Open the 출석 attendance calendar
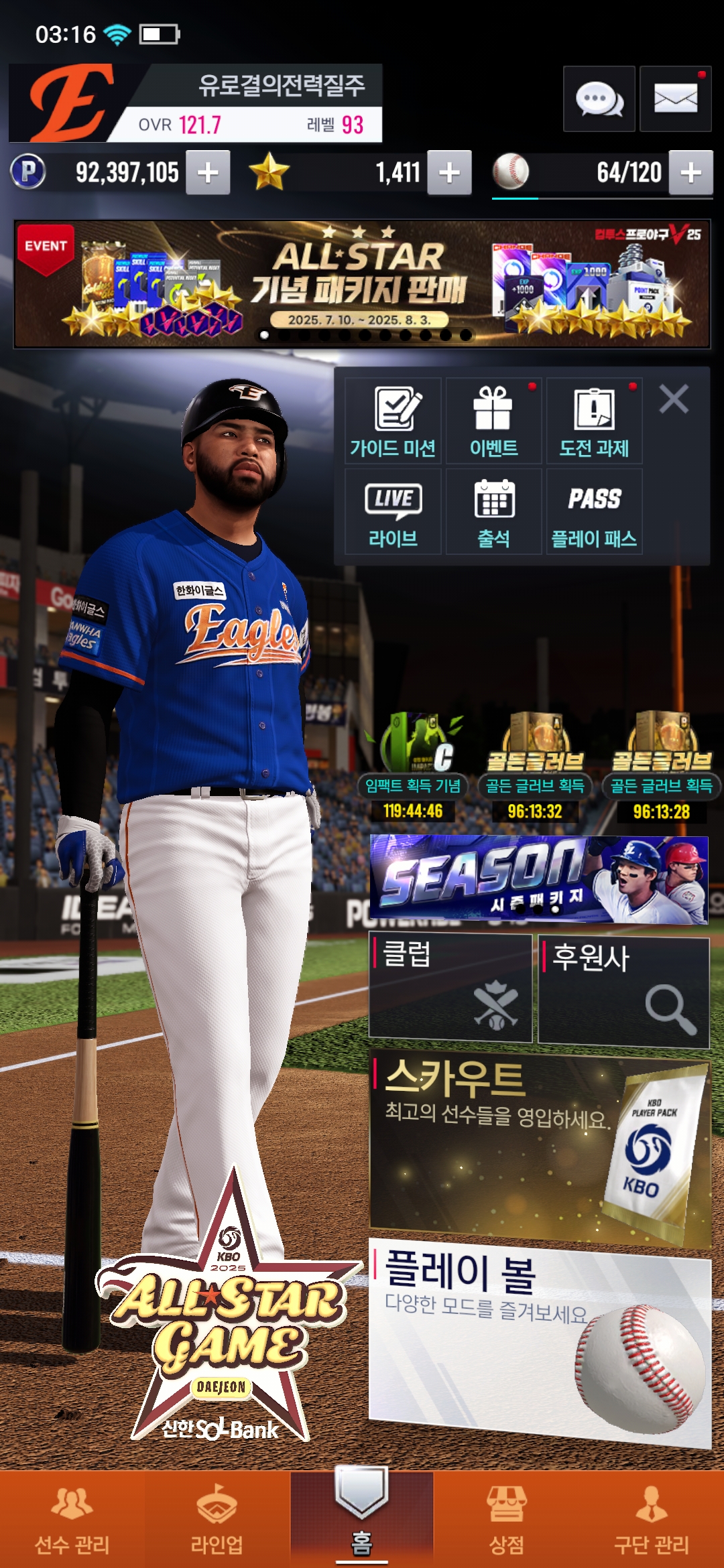Screen dimensions: 724x1568 [493, 512]
